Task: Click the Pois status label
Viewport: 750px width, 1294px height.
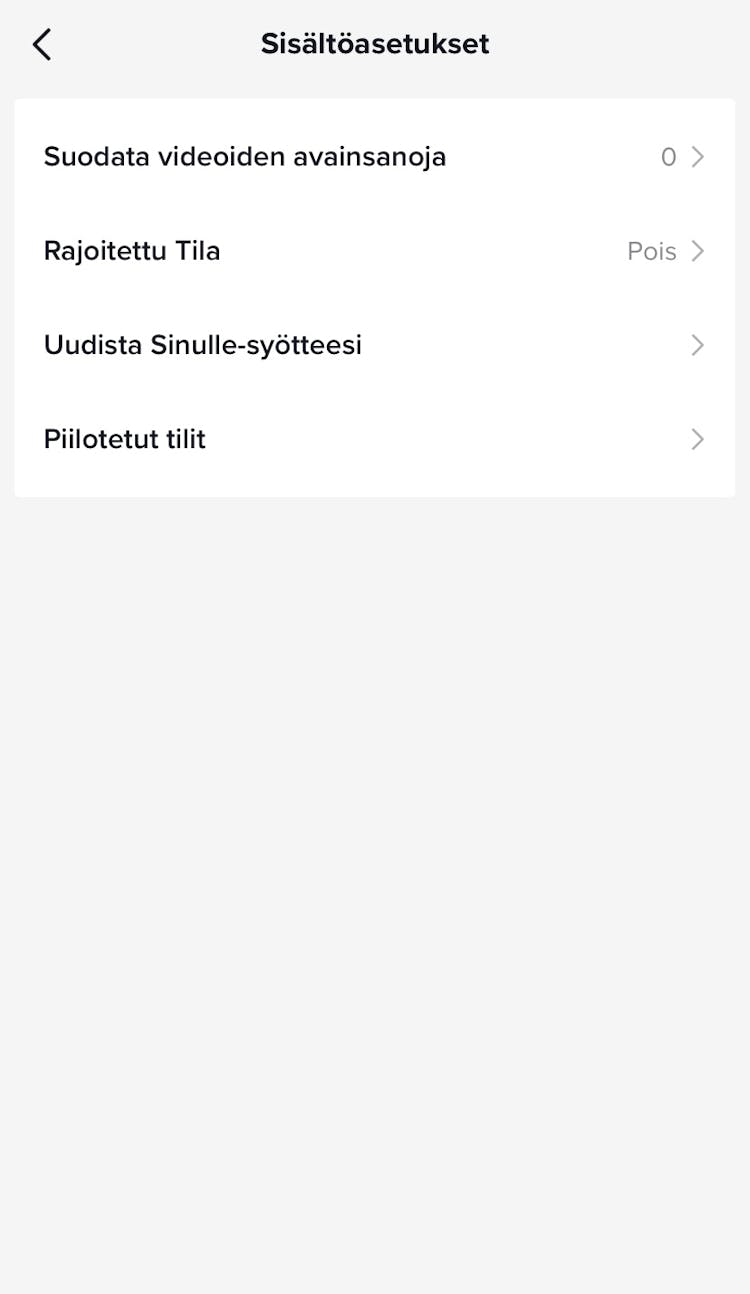Action: [649, 251]
